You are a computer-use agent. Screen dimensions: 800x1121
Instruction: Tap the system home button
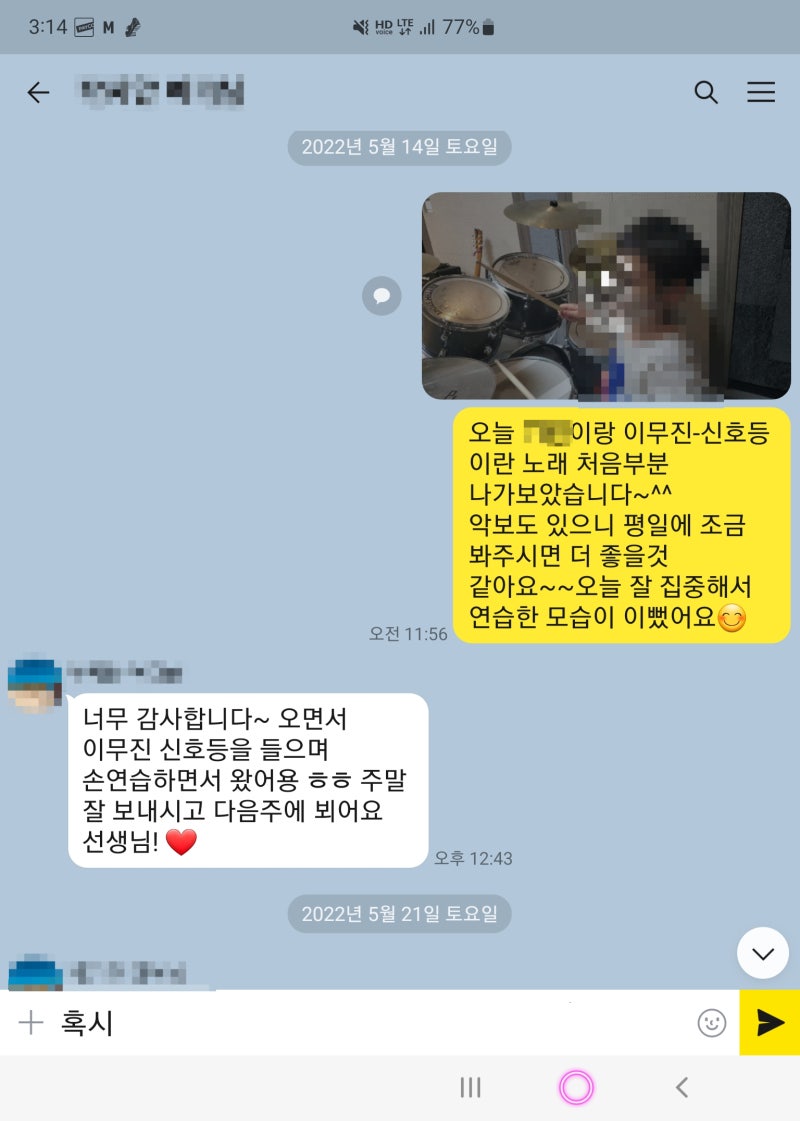[x=576, y=1087]
